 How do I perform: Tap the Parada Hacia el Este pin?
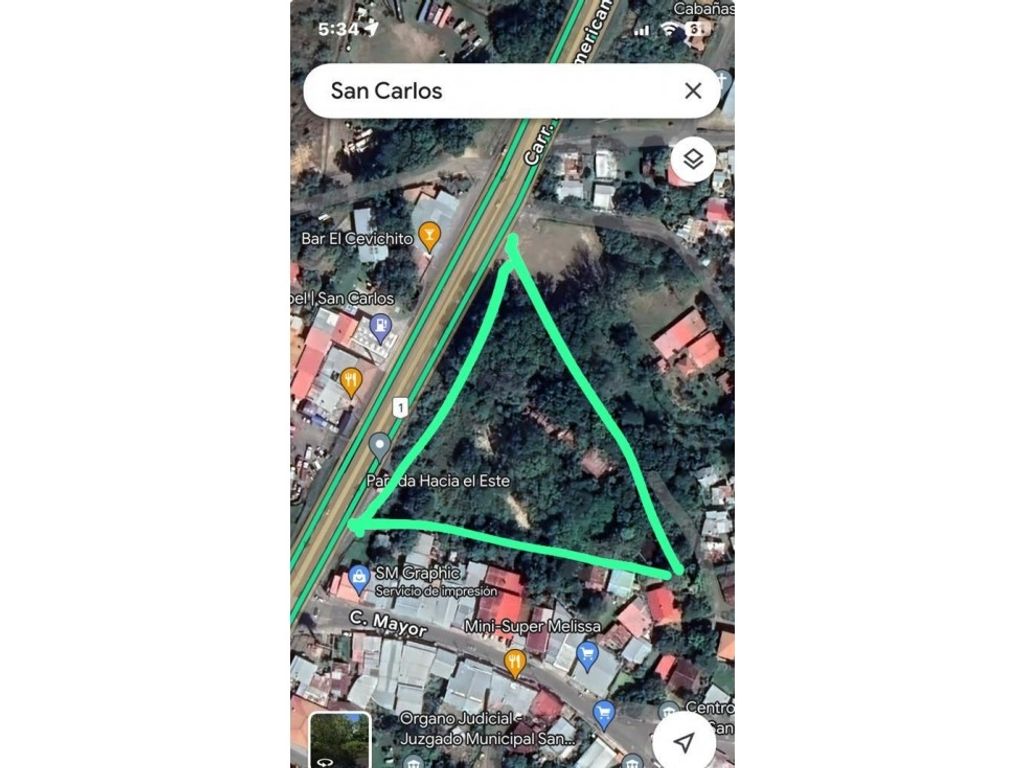tap(380, 446)
